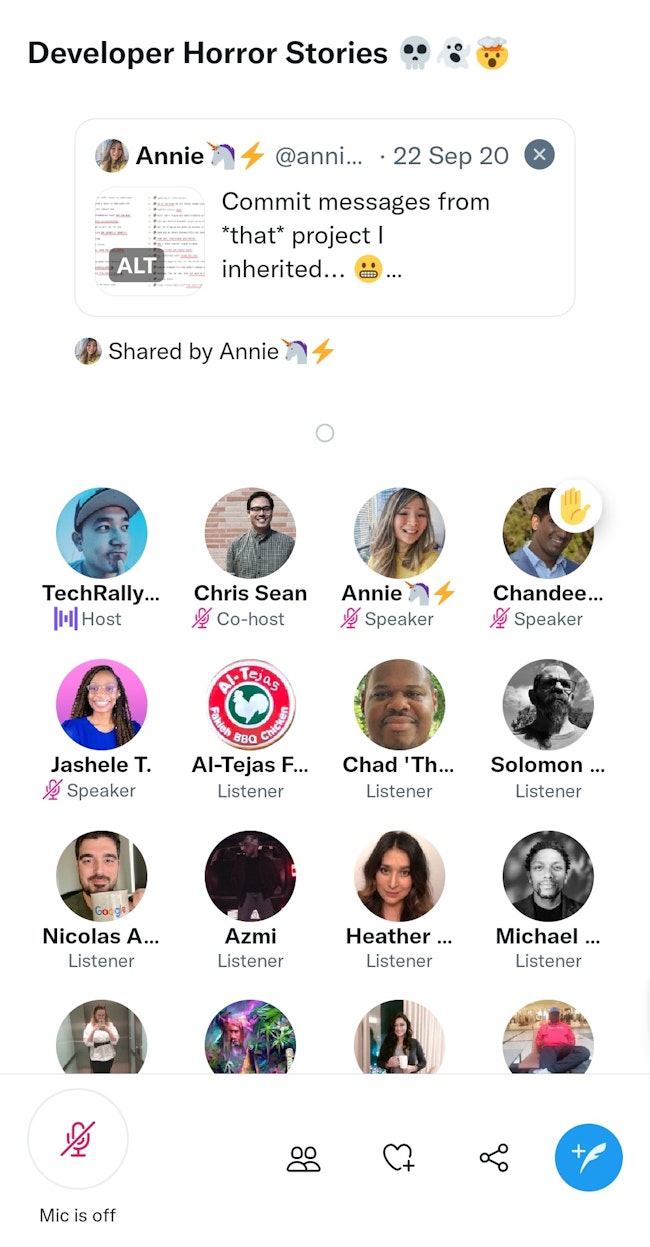
Task: View speaker Jashele T.'s profile
Action: [101, 705]
